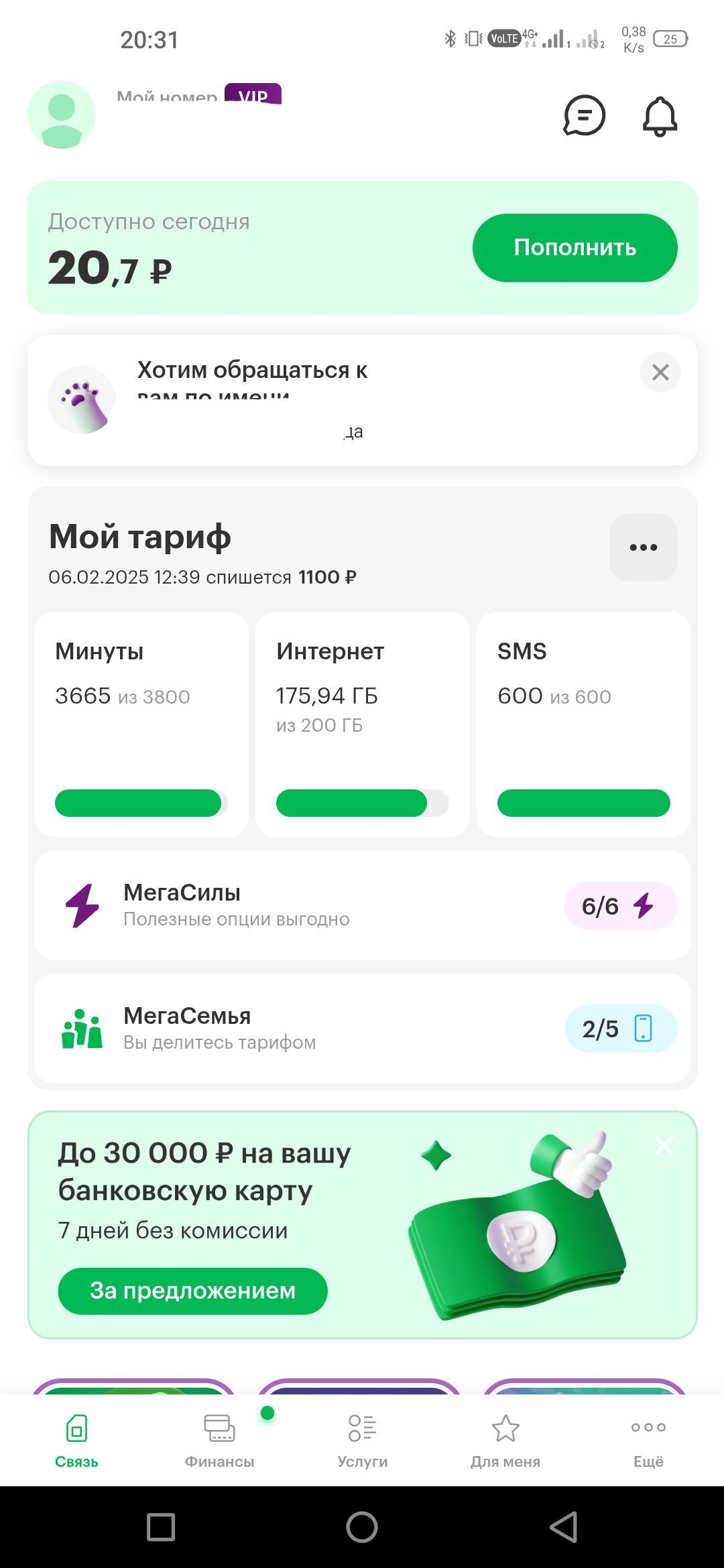This screenshot has height=1568, width=724.
Task: Tap the Пополнить button
Action: tap(575, 248)
